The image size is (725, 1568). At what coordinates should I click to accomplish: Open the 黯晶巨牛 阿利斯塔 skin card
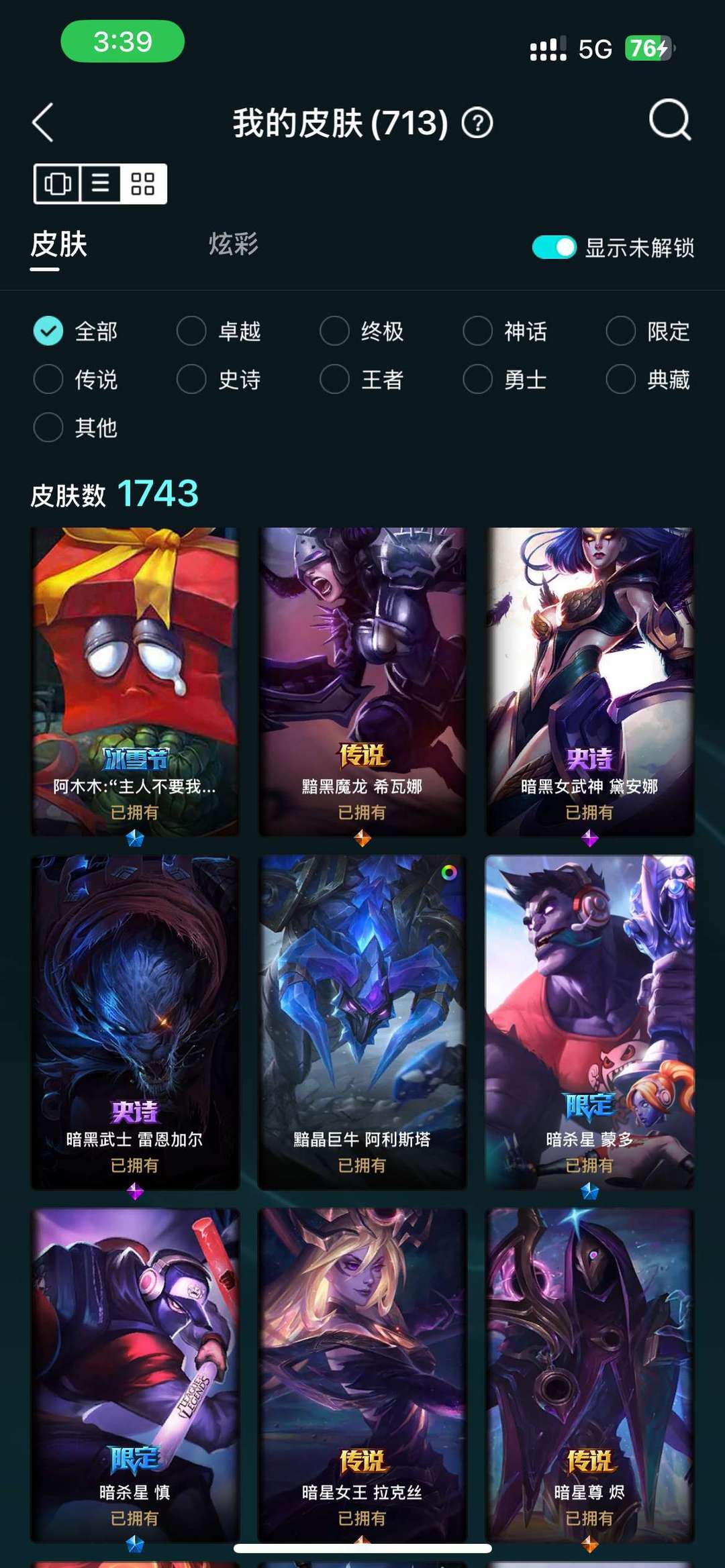[x=362, y=1022]
